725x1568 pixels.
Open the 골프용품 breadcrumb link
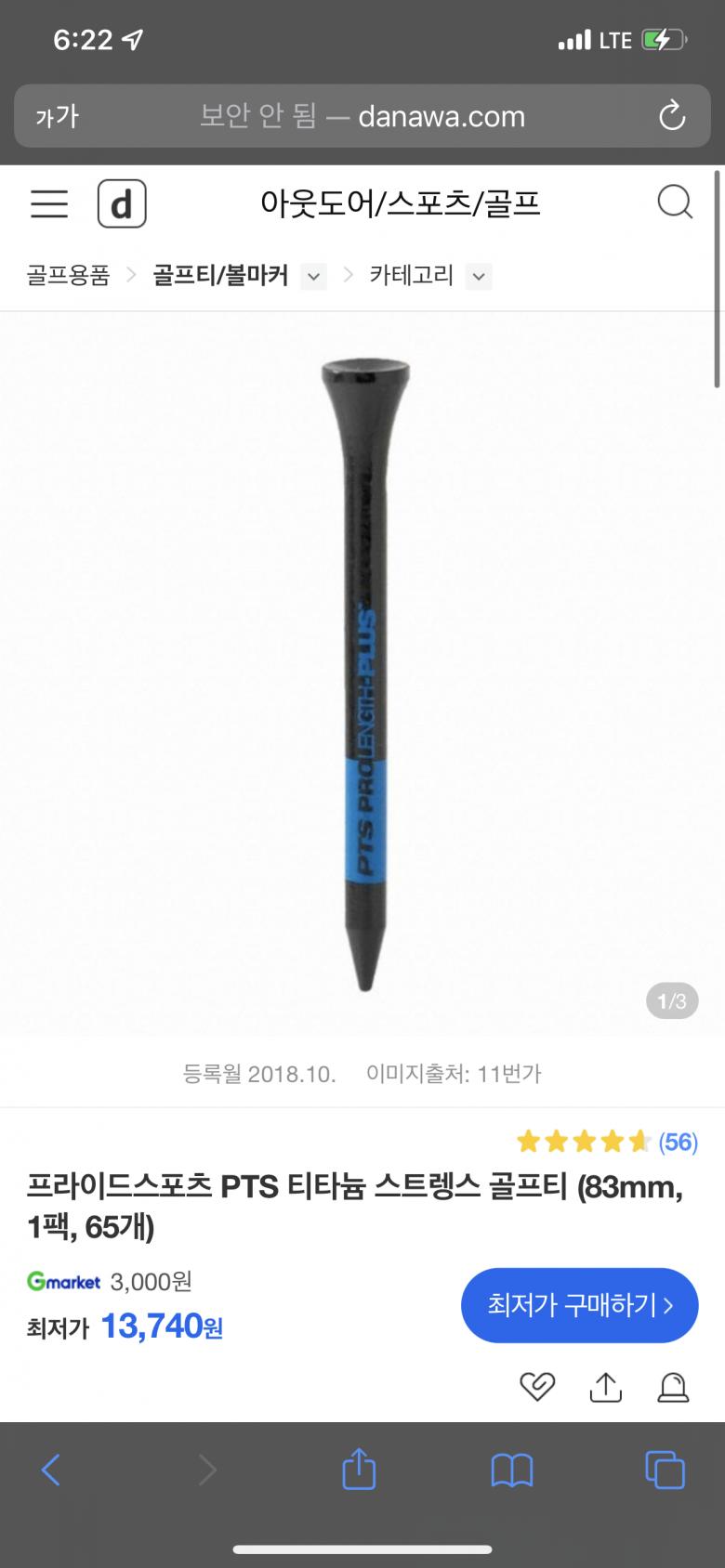(69, 276)
